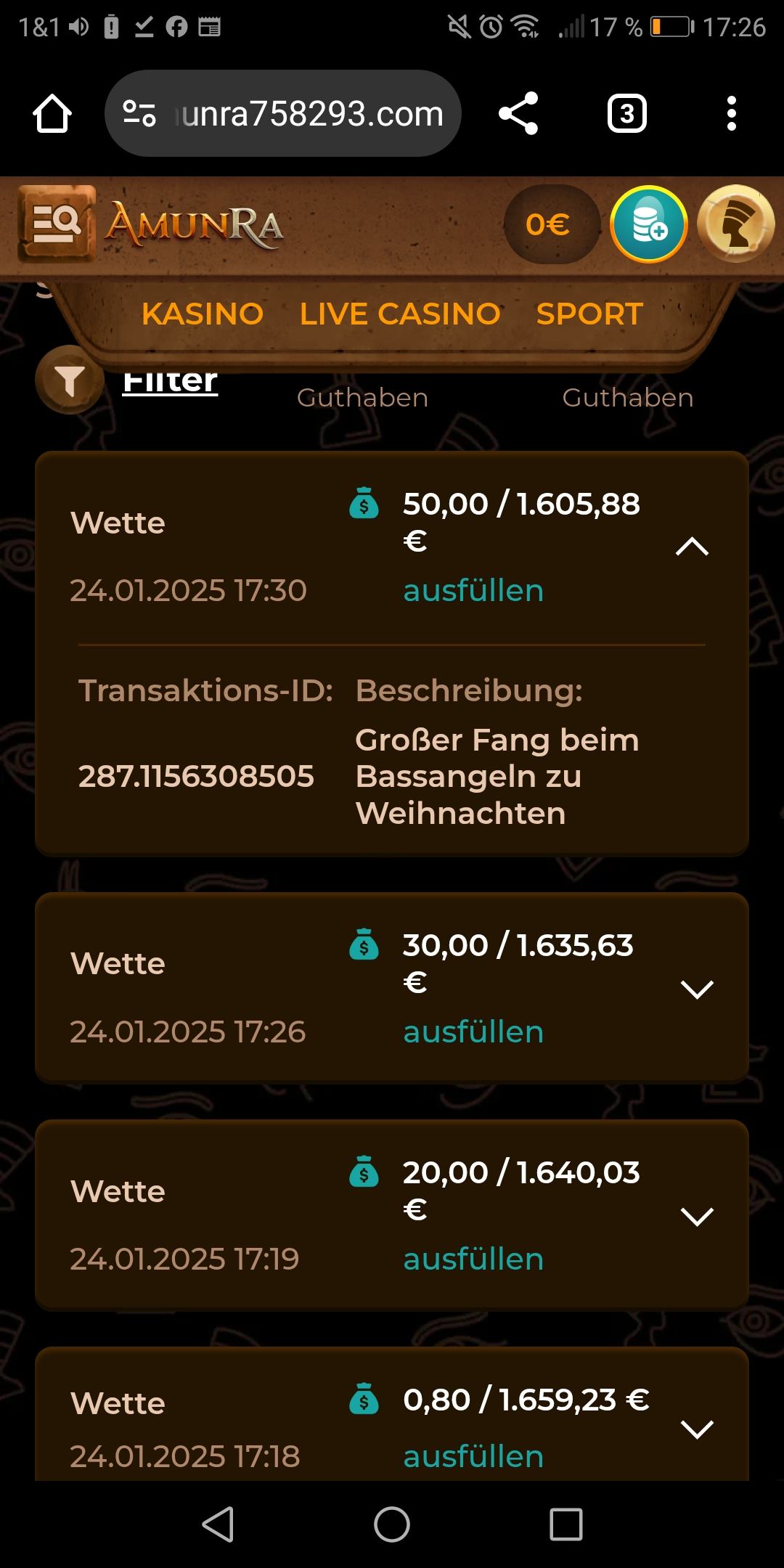This screenshot has height=1568, width=784.
Task: Open the browser home page
Action: click(x=52, y=114)
